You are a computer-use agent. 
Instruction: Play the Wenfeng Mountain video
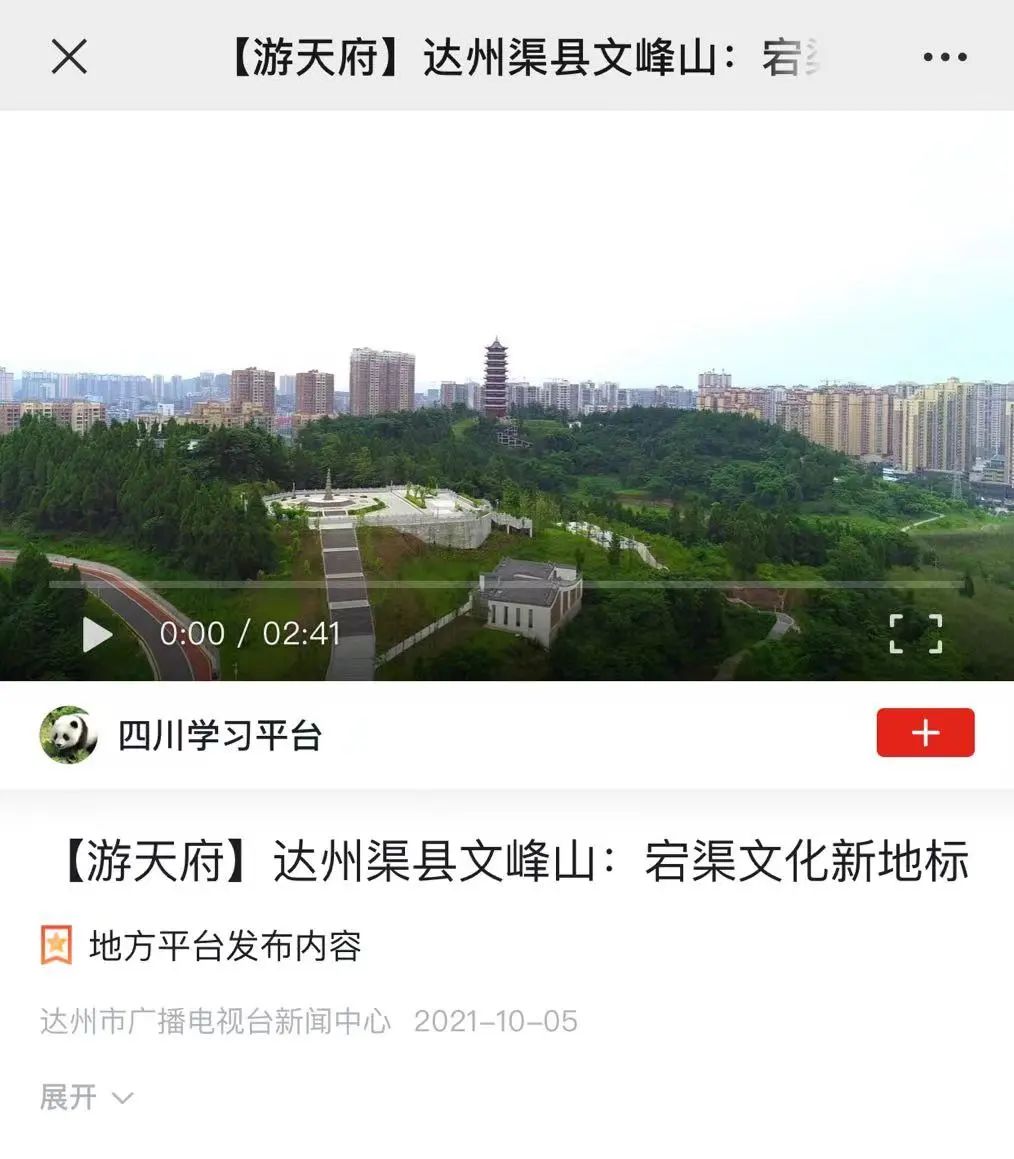coord(97,634)
